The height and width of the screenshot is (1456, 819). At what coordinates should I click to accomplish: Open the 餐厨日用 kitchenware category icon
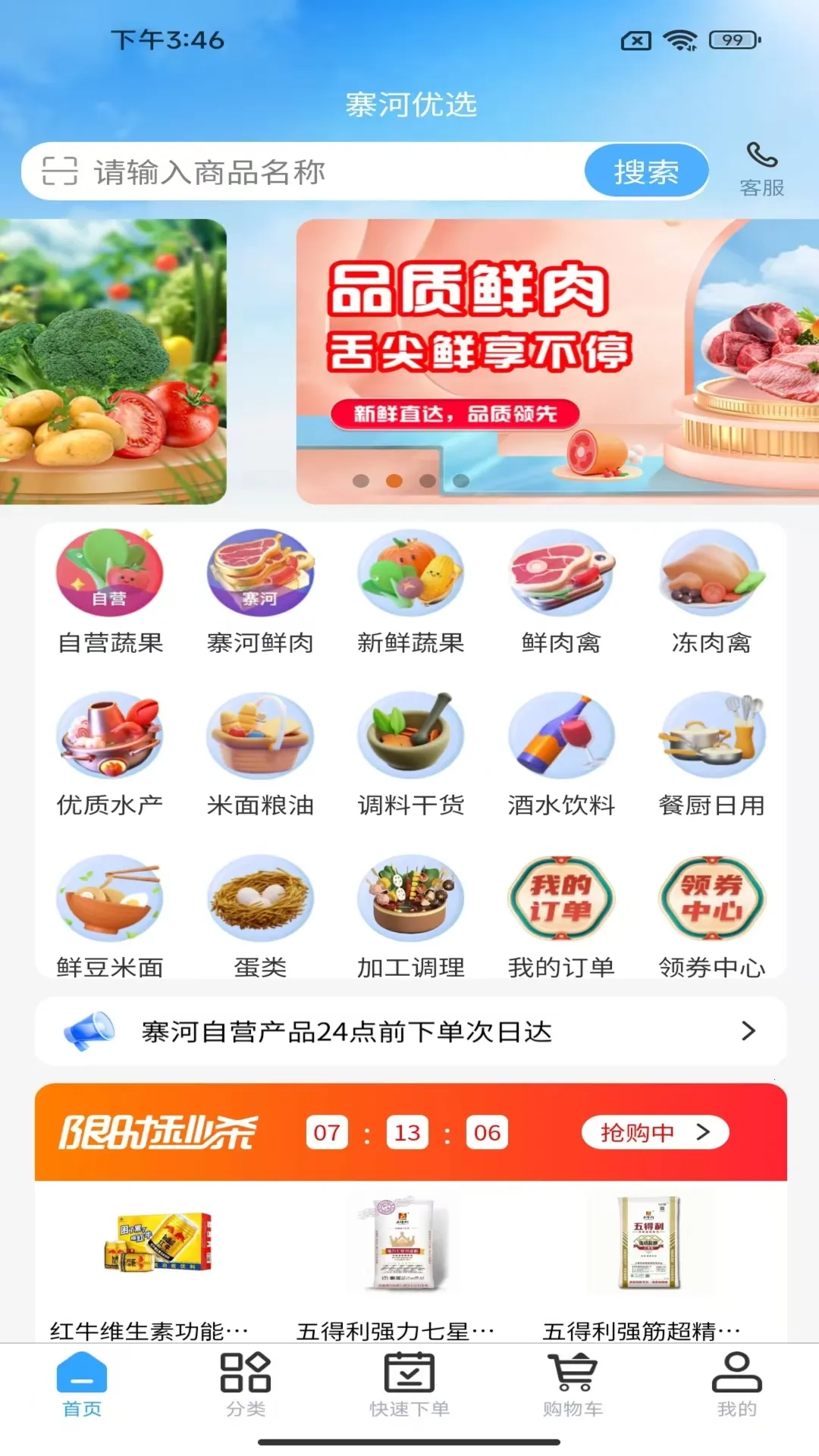tap(711, 736)
